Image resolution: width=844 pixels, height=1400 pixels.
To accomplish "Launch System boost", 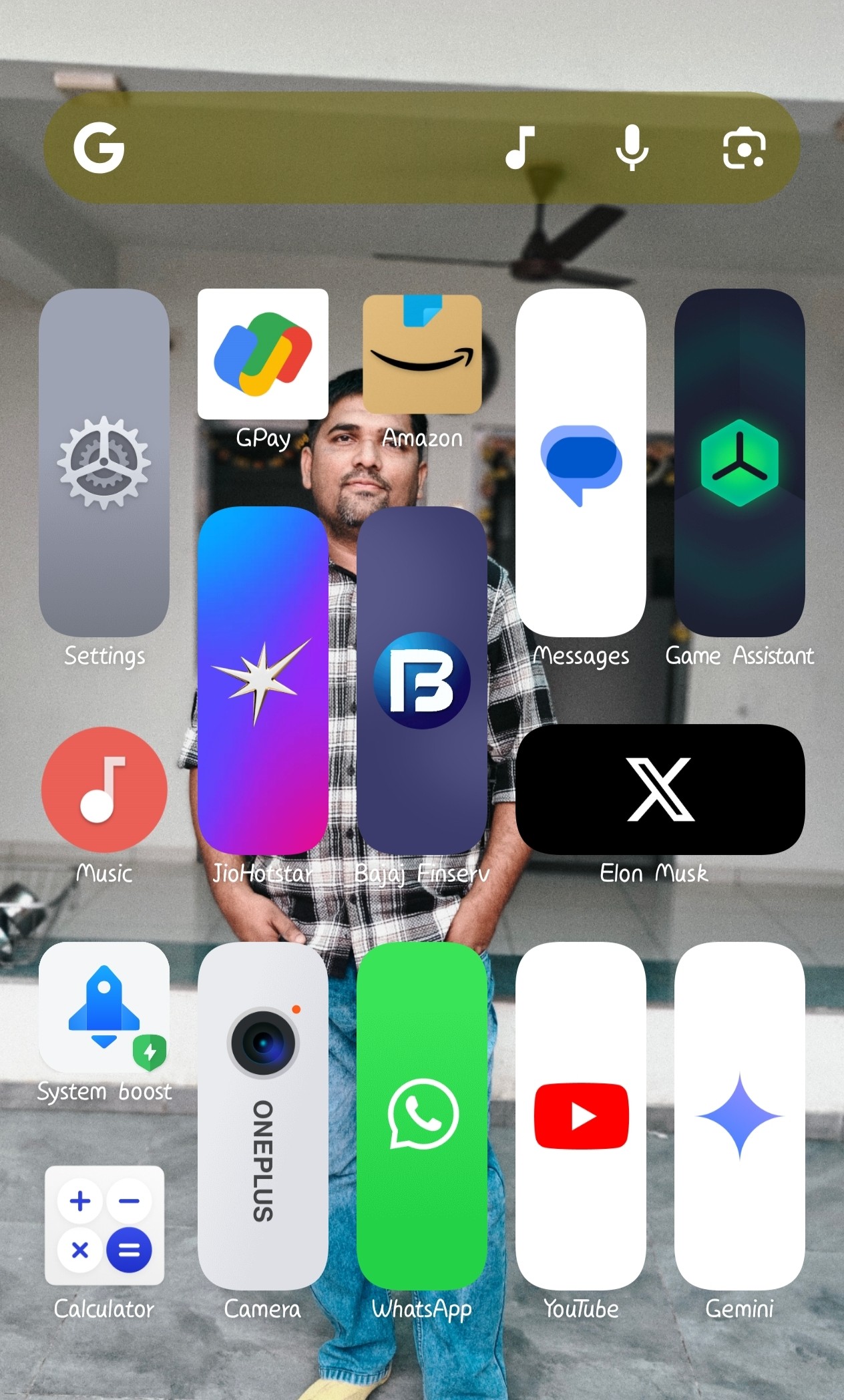I will pyautogui.click(x=104, y=1007).
